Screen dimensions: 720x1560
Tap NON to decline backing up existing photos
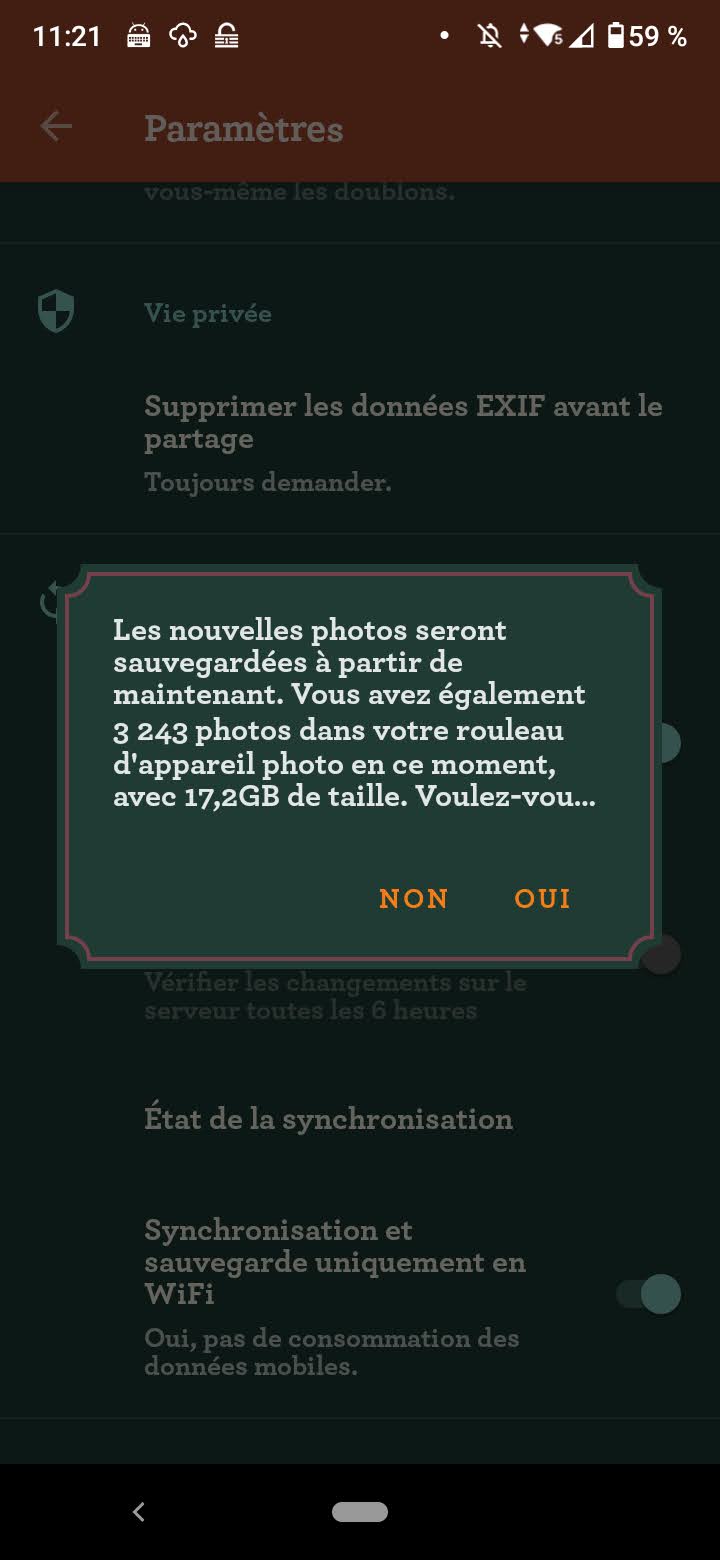tap(413, 898)
